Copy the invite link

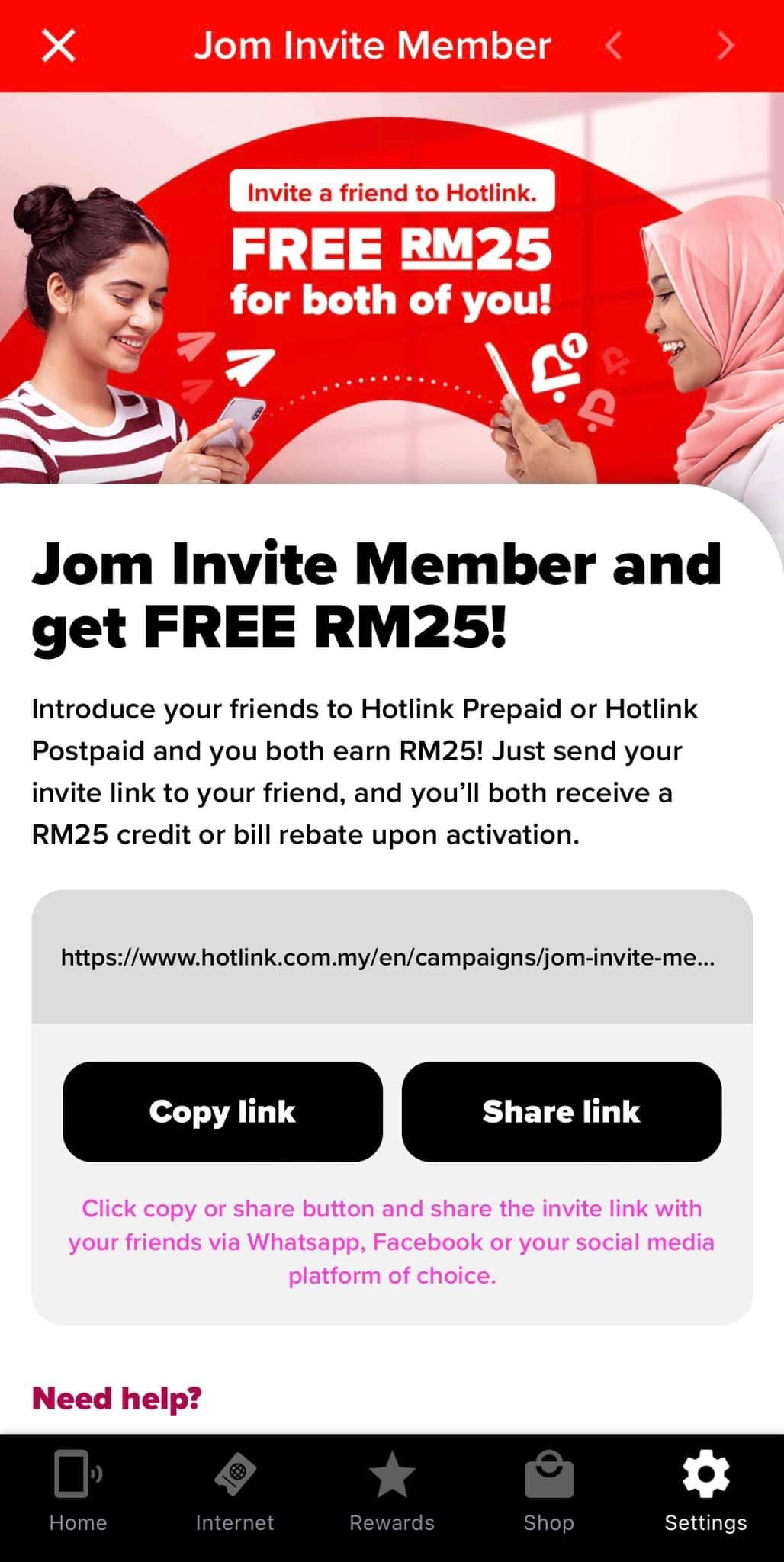tap(223, 1111)
